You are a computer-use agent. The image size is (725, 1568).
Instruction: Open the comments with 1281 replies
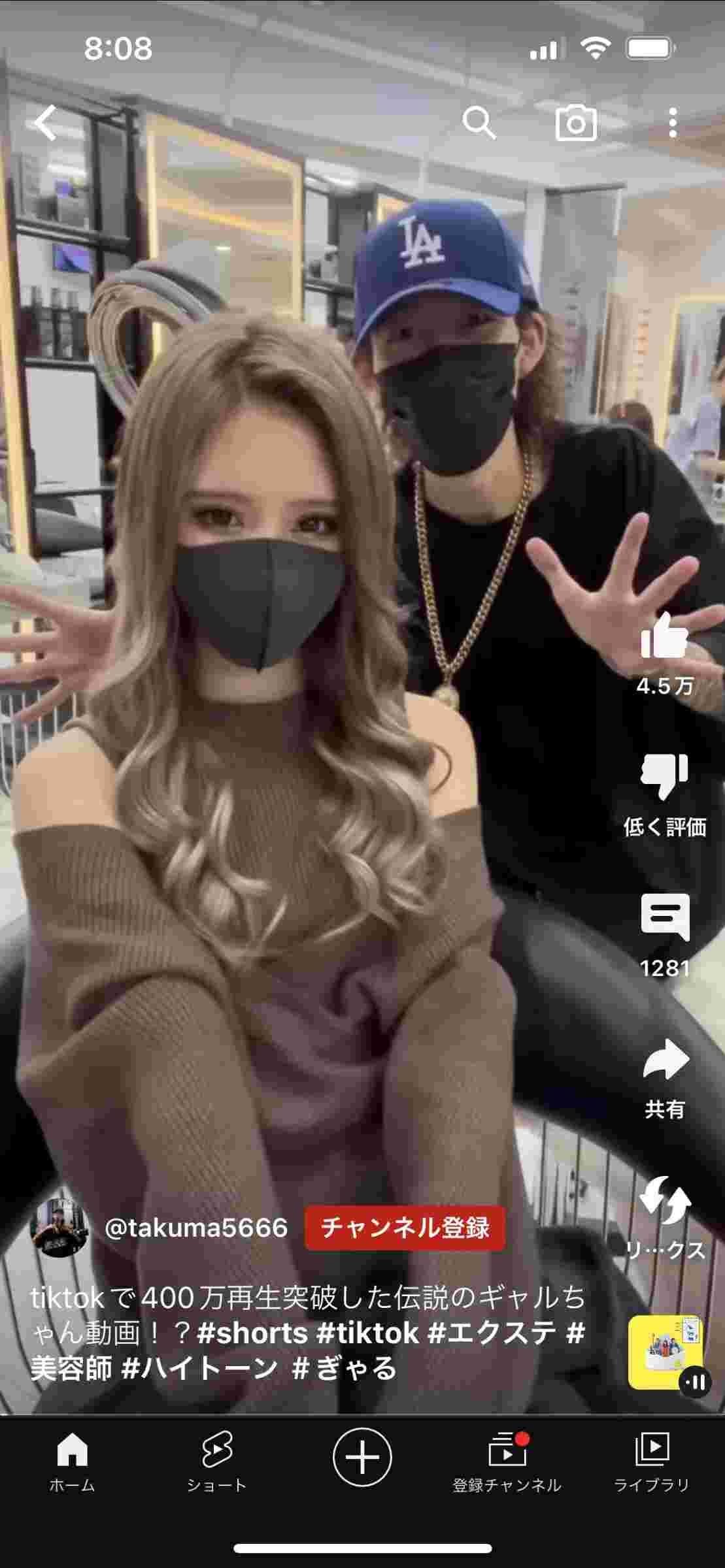(x=664, y=918)
